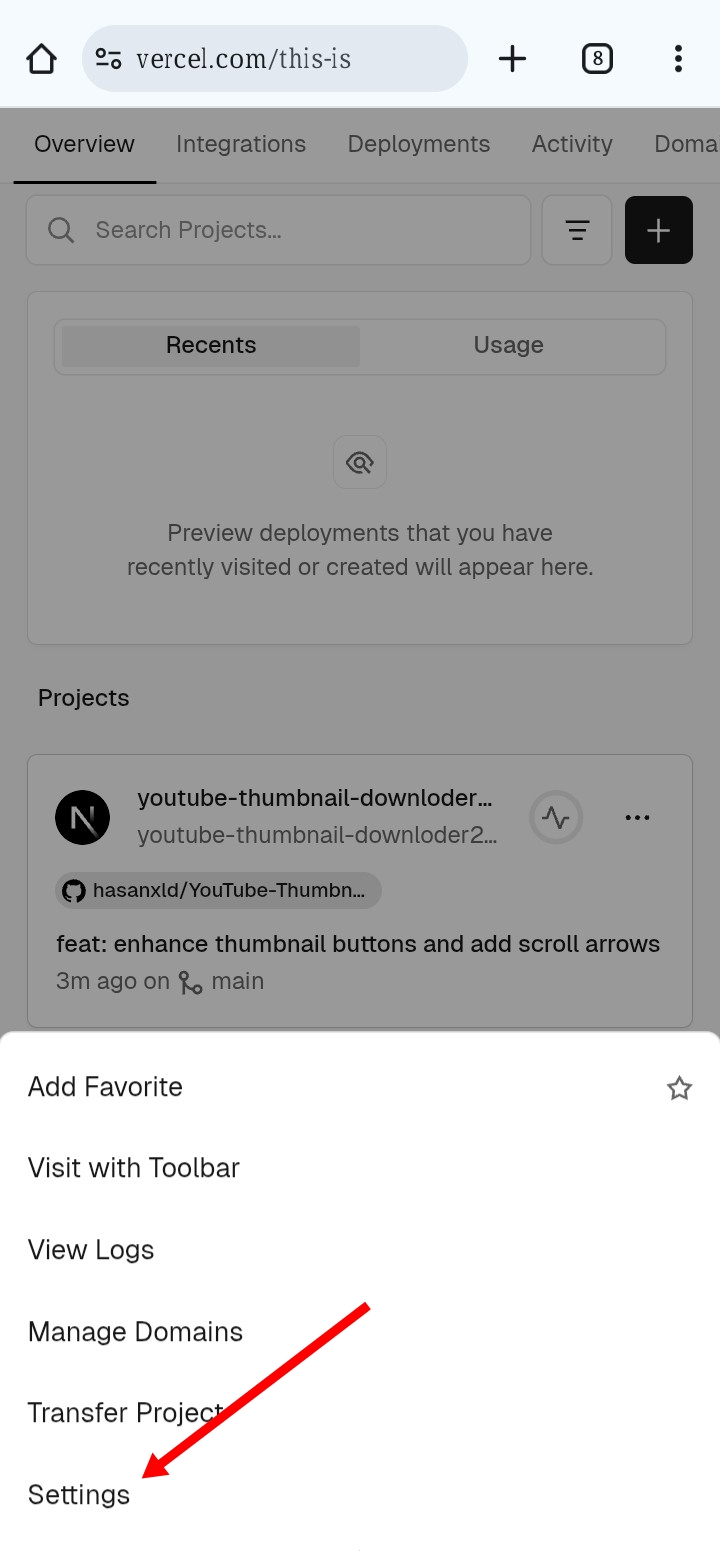Go to the Deployments tab
Image resolution: width=720 pixels, height=1551 pixels.
click(418, 144)
